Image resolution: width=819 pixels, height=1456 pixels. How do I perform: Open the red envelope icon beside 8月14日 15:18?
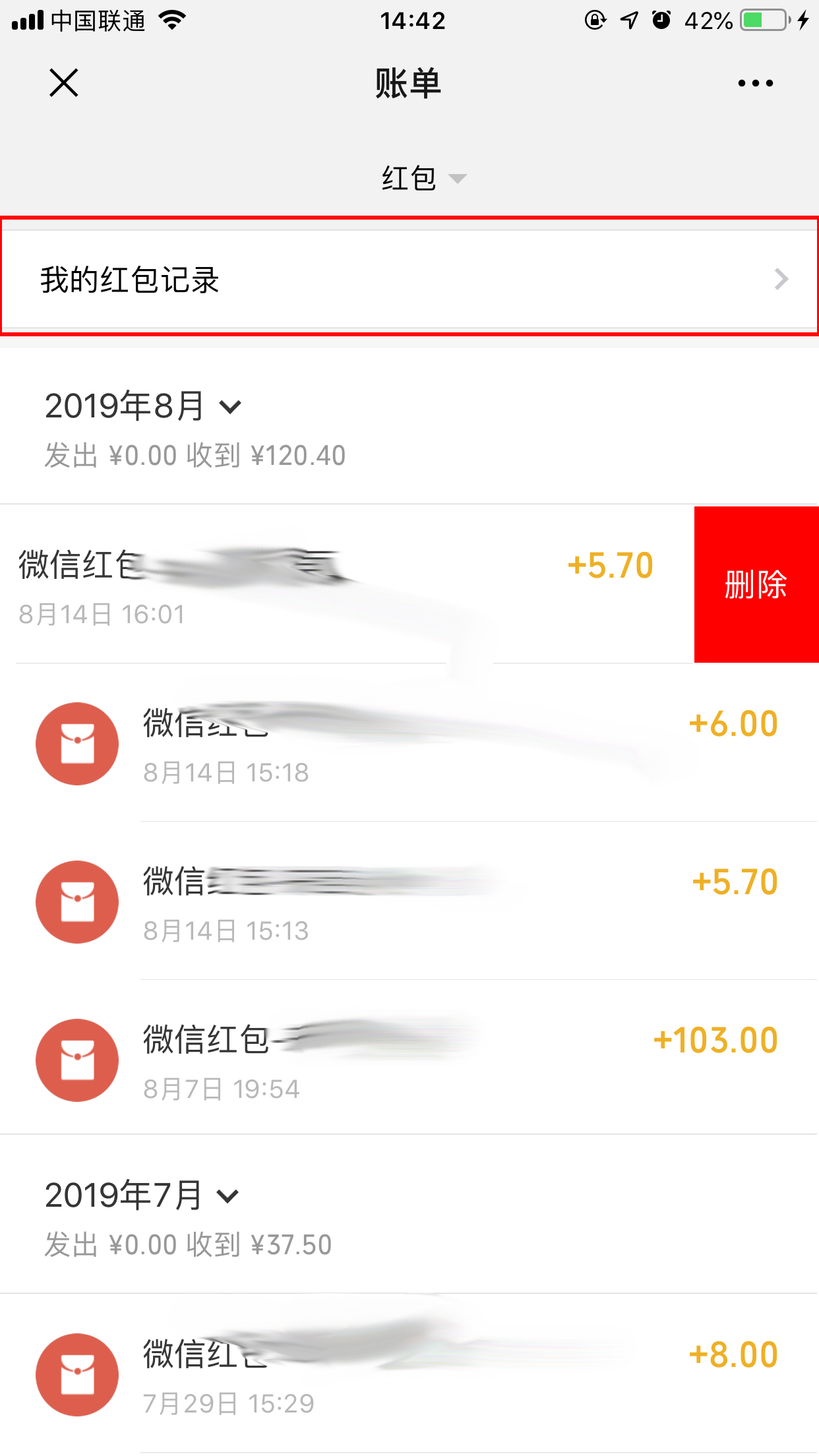pos(77,743)
